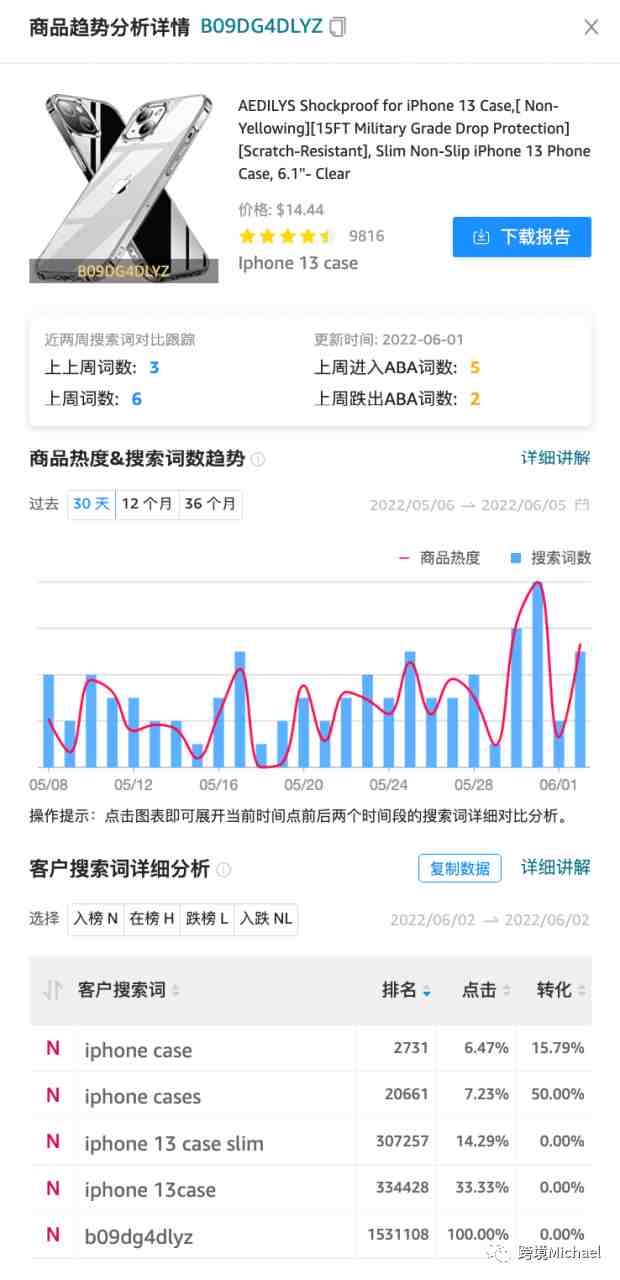Open 详细讲解 beside 商品热度&搜索词数趋势

tap(555, 458)
